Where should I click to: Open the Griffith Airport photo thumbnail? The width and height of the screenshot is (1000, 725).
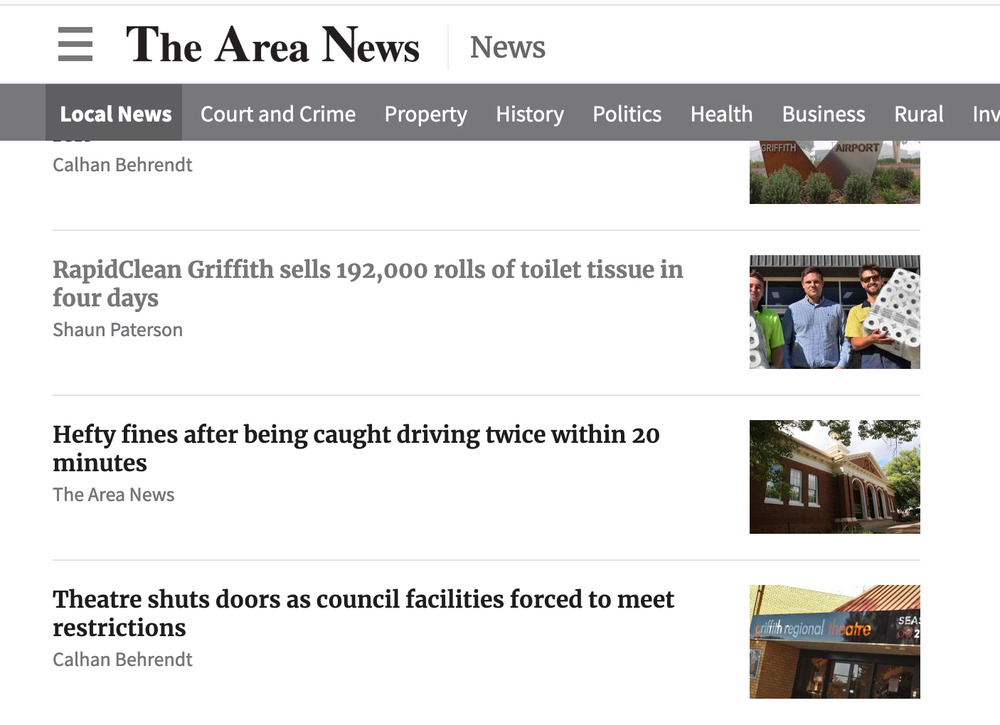click(x=834, y=172)
